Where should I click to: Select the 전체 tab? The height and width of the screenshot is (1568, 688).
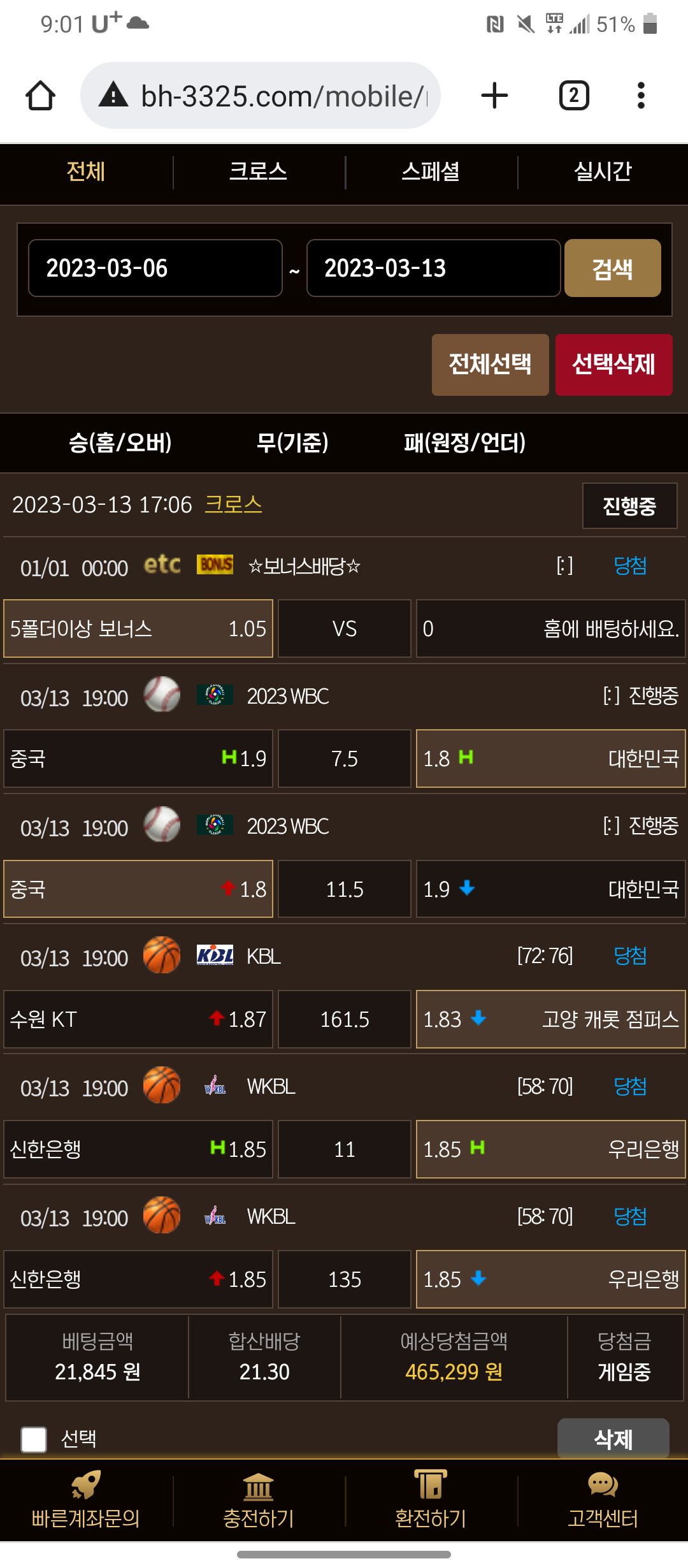click(x=86, y=171)
